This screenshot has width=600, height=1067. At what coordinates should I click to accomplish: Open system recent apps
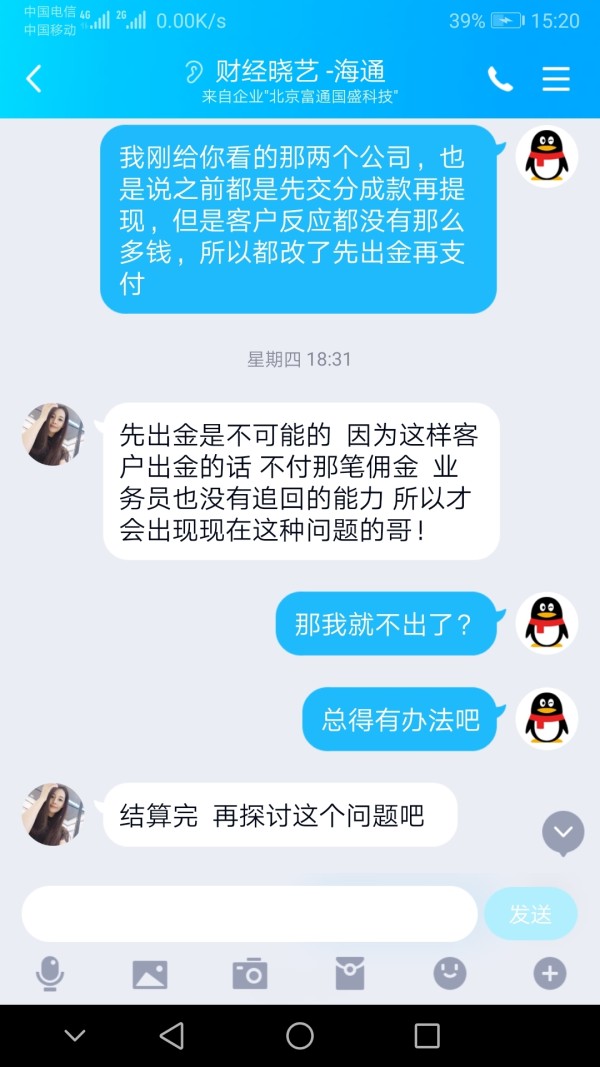427,1036
